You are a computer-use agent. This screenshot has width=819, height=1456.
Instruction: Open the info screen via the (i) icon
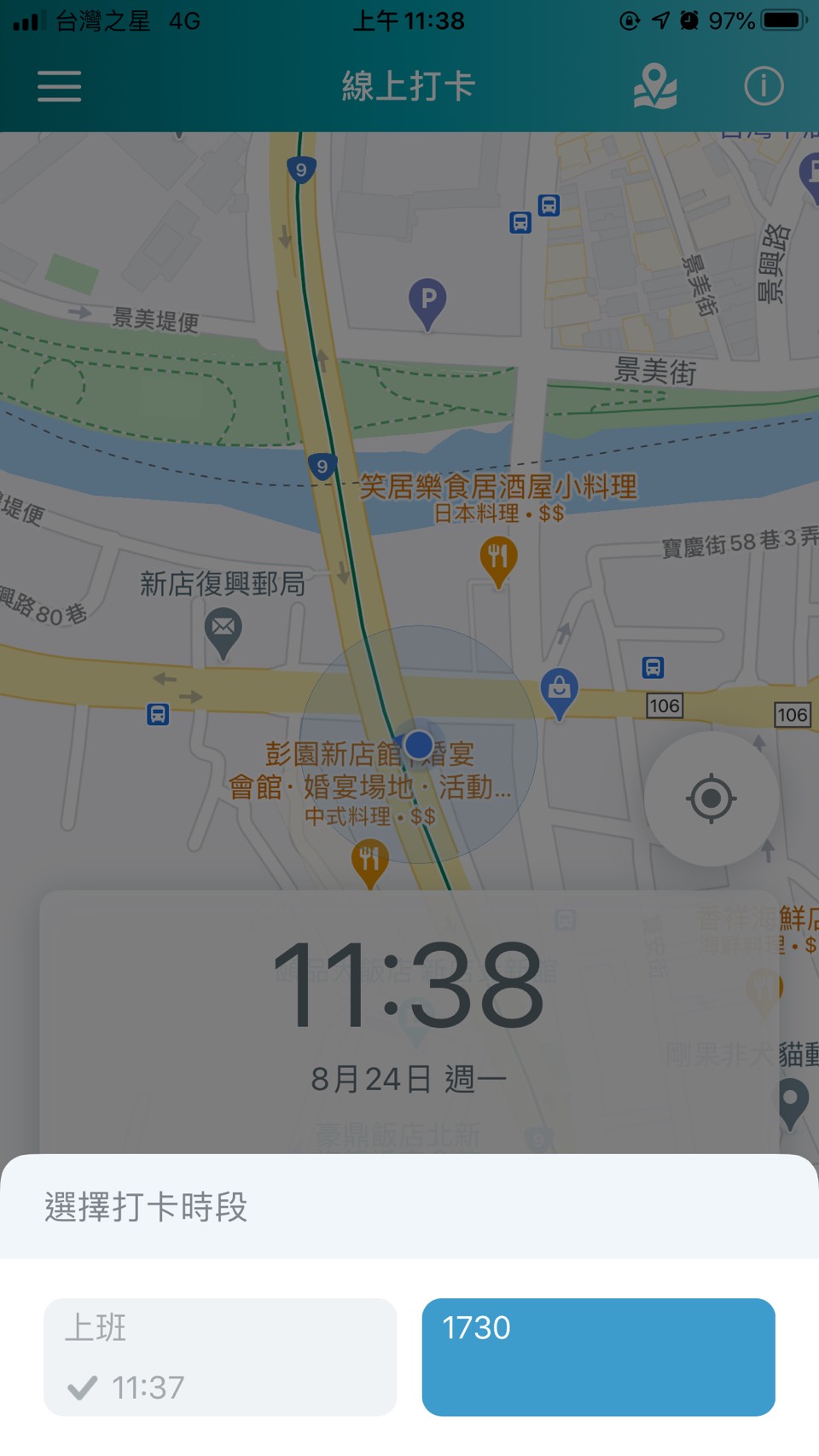(x=764, y=84)
